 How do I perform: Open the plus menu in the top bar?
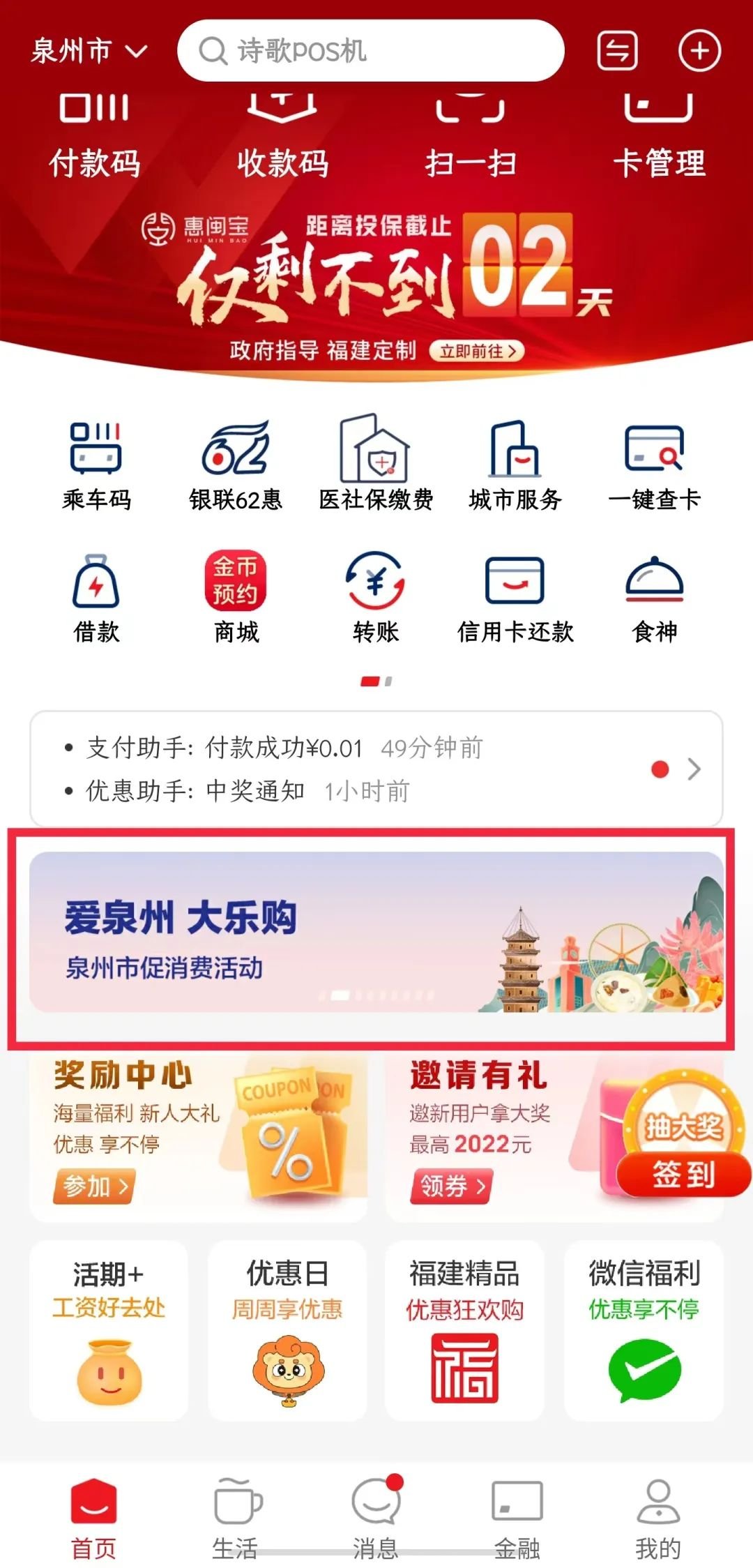coord(699,51)
